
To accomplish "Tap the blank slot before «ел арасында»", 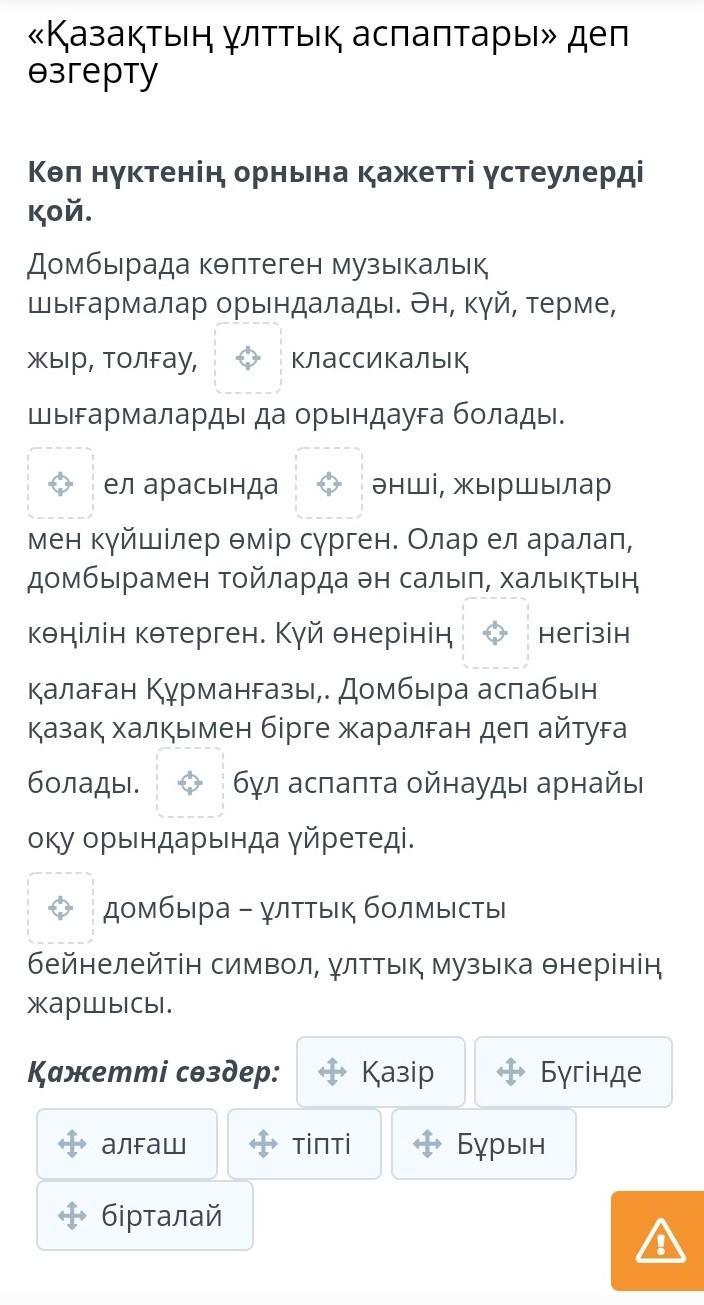I will pyautogui.click(x=61, y=483).
